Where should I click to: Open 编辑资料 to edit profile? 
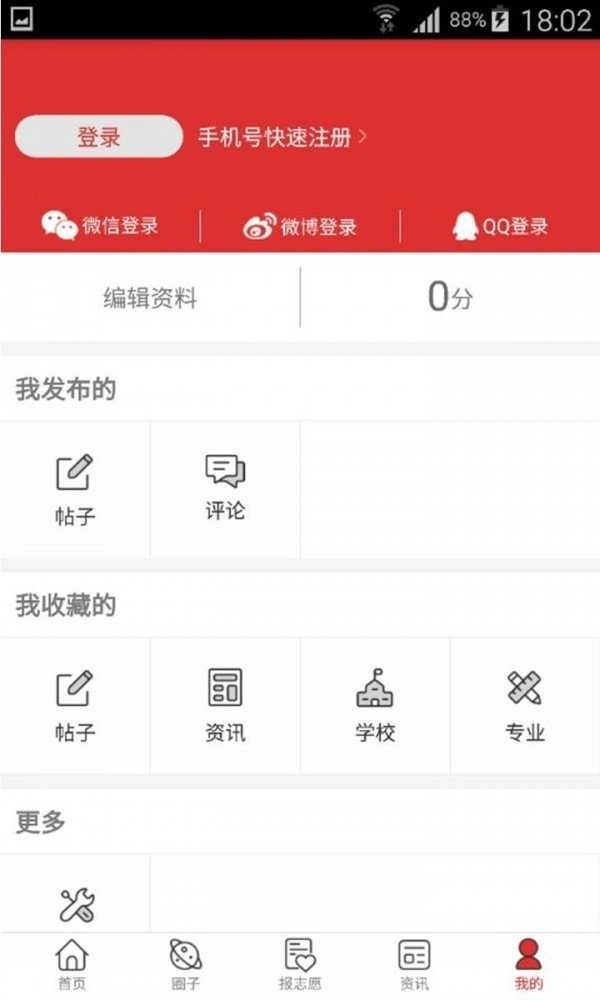150,298
